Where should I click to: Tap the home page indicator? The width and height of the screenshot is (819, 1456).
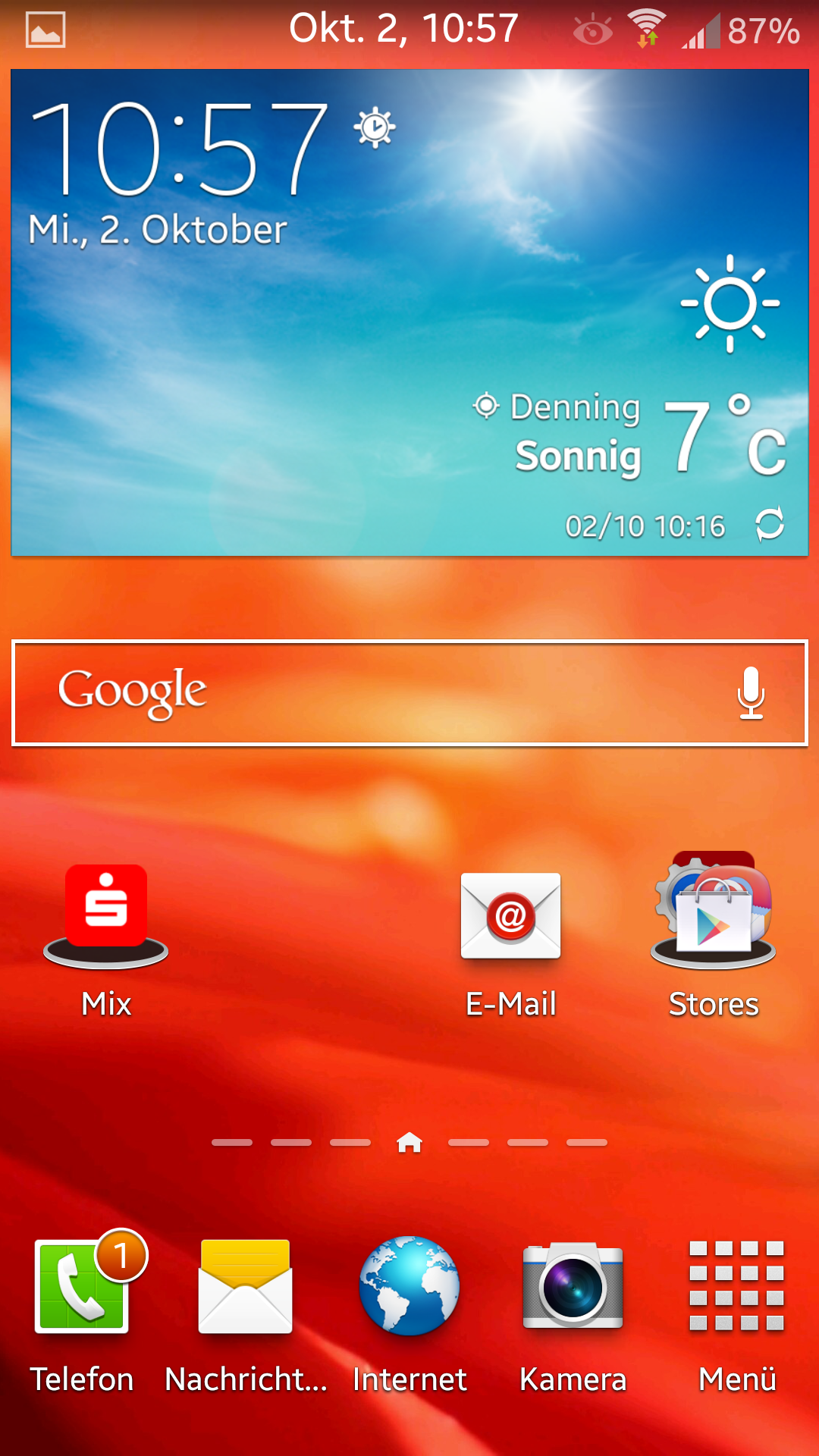point(409,1142)
